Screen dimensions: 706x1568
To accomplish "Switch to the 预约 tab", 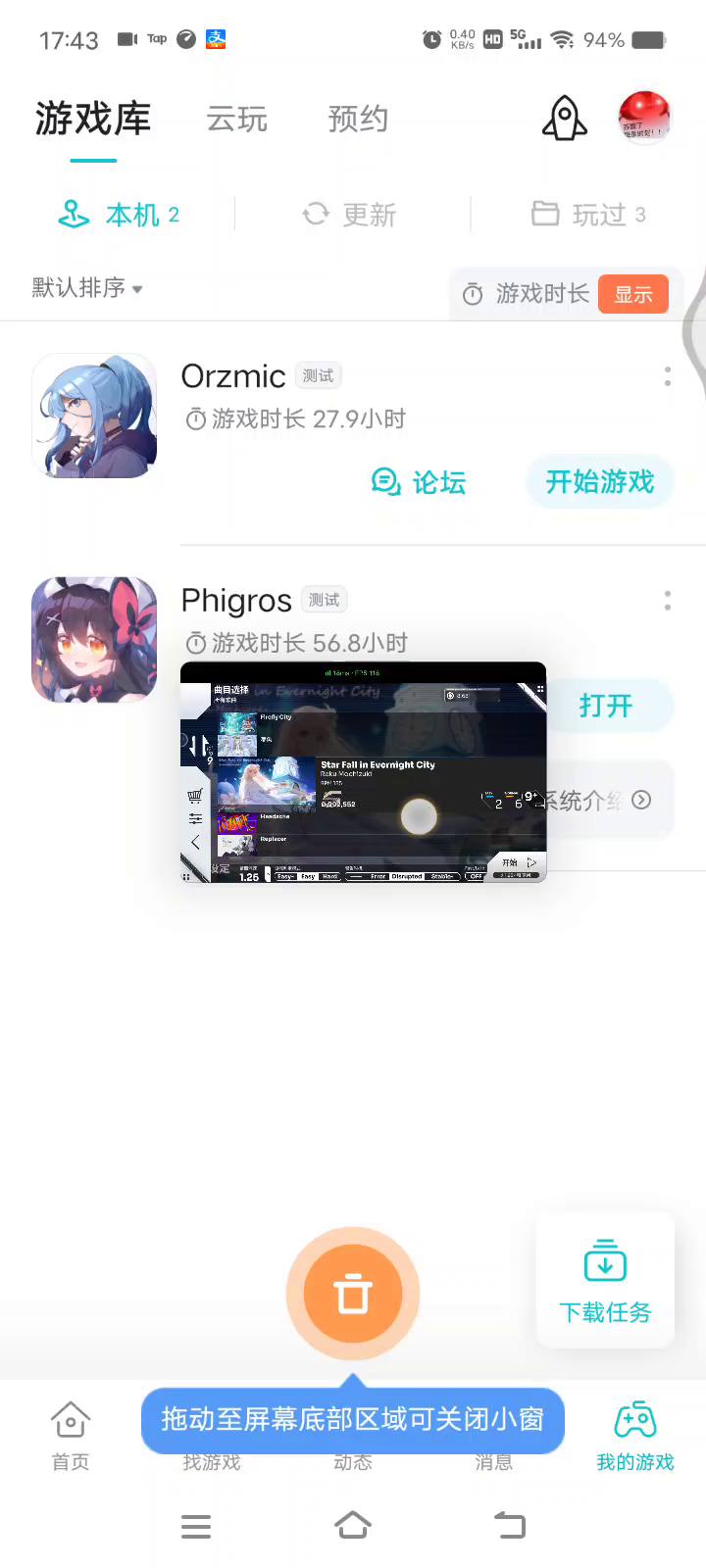I will tap(358, 120).
